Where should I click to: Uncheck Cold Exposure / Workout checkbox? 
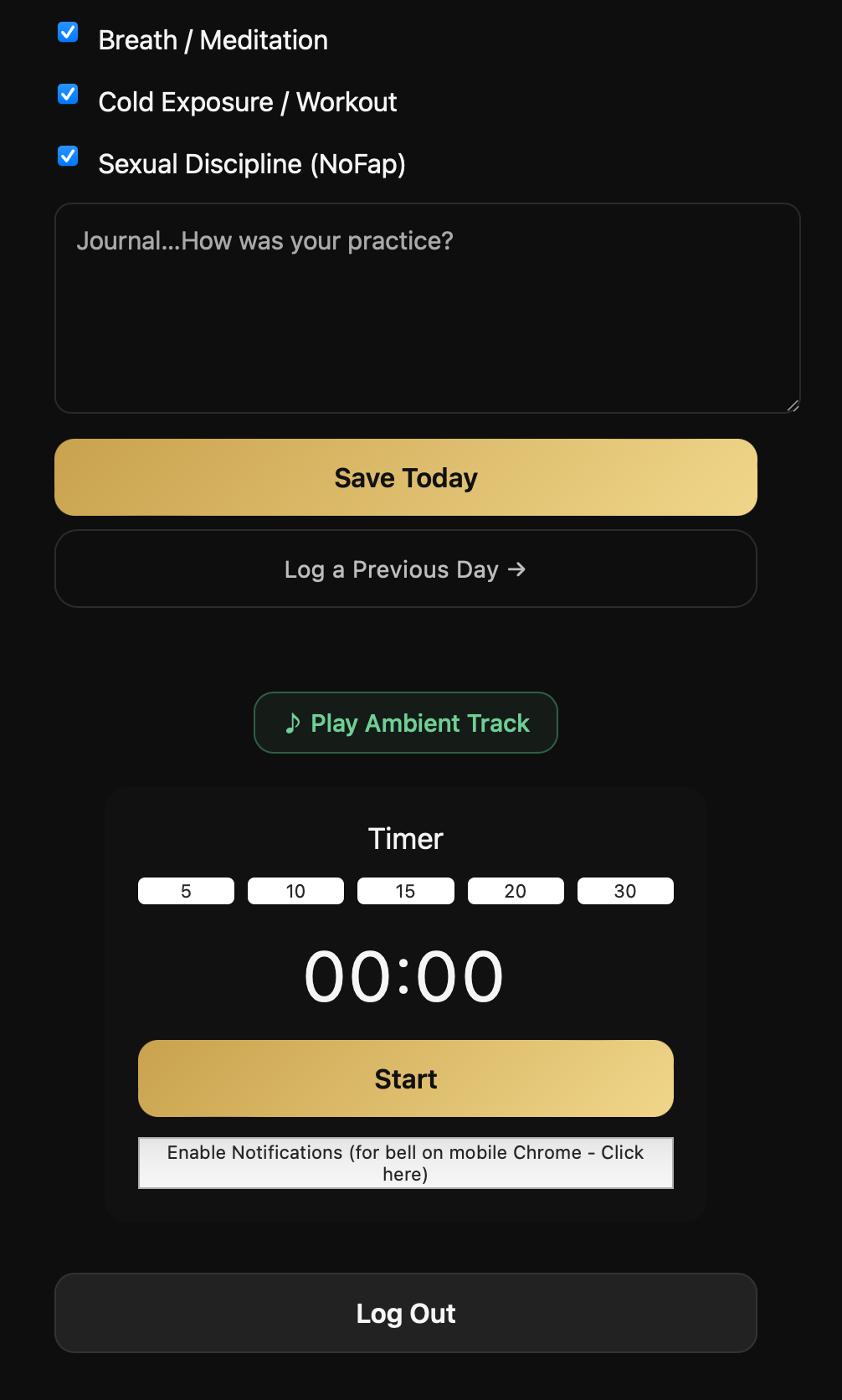pos(68,95)
